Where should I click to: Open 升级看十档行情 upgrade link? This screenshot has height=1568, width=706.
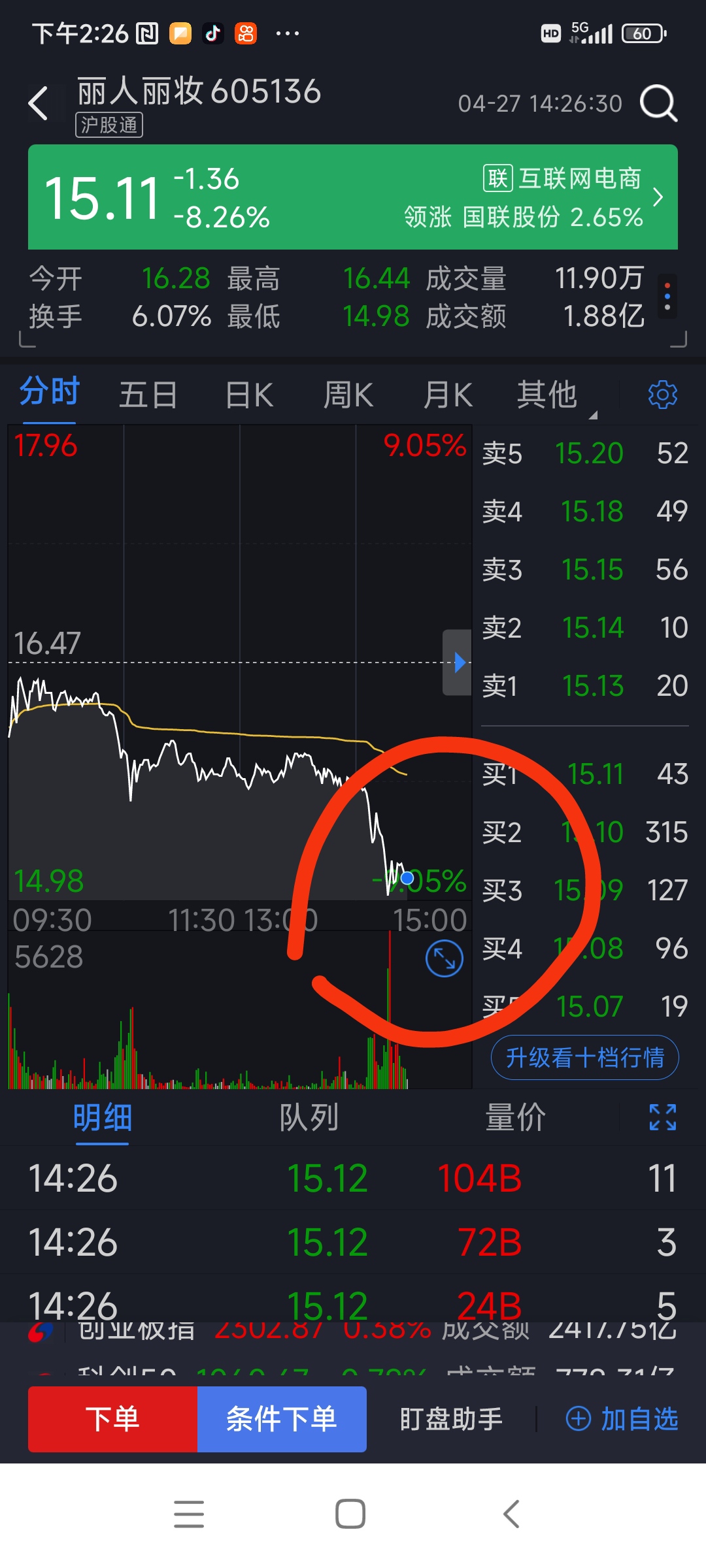584,1056
